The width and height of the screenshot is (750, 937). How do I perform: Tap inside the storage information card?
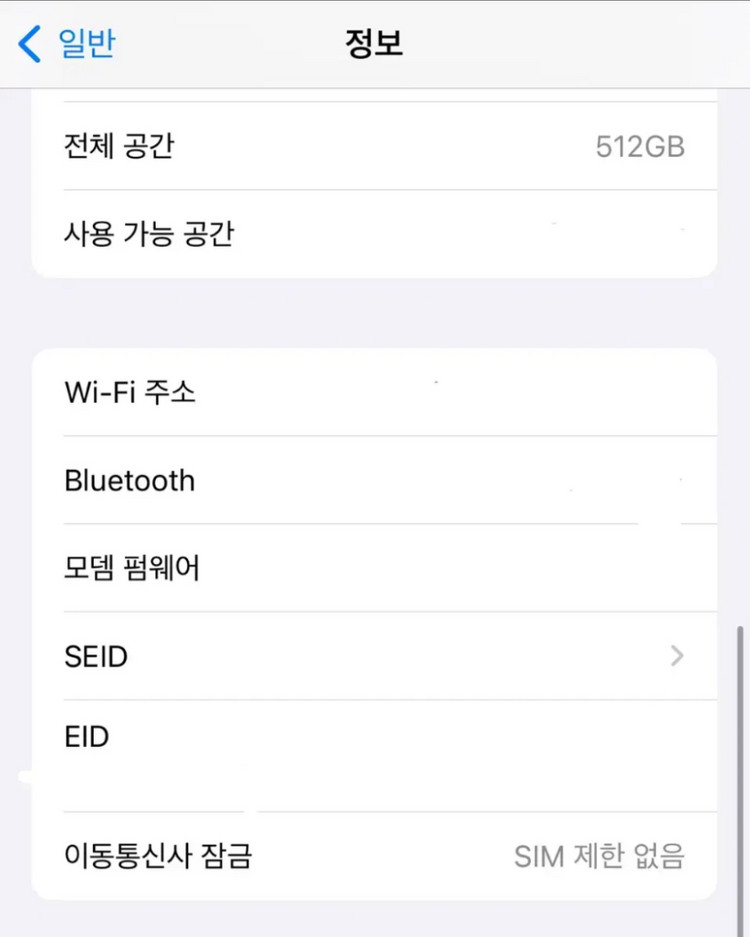(375, 190)
